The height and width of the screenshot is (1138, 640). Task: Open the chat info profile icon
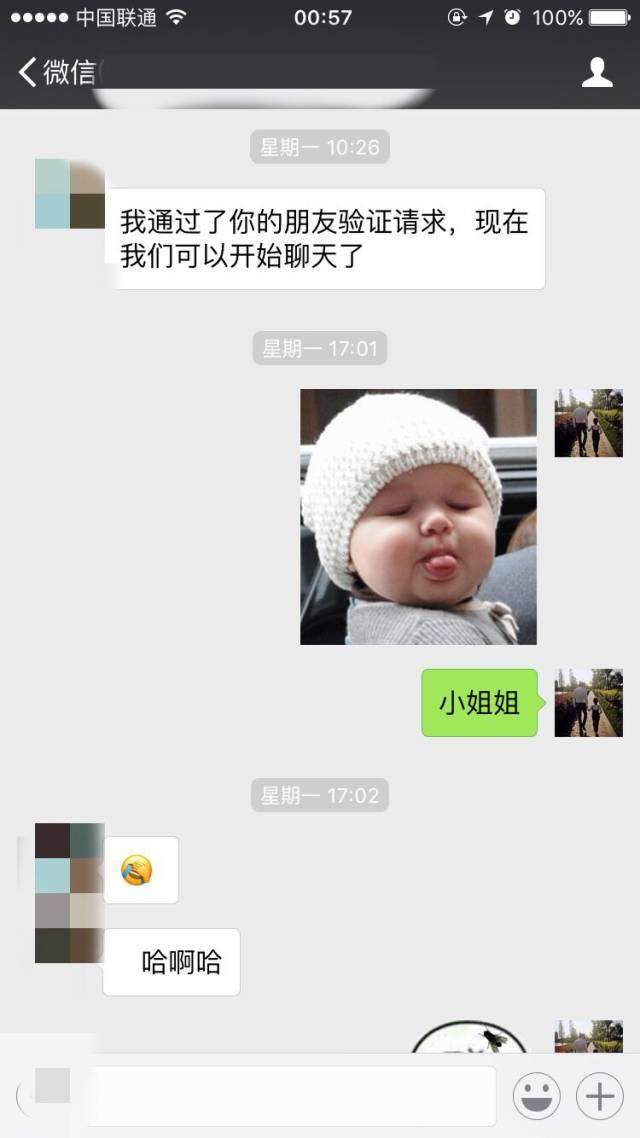click(597, 73)
